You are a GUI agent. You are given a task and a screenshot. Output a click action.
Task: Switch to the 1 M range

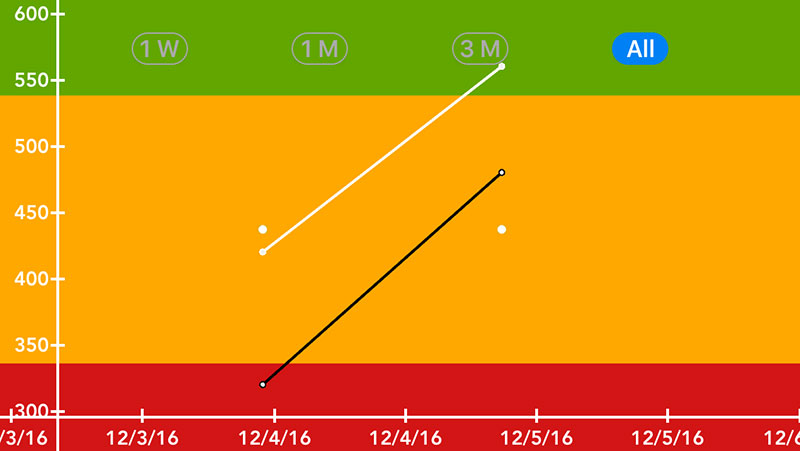(320, 49)
